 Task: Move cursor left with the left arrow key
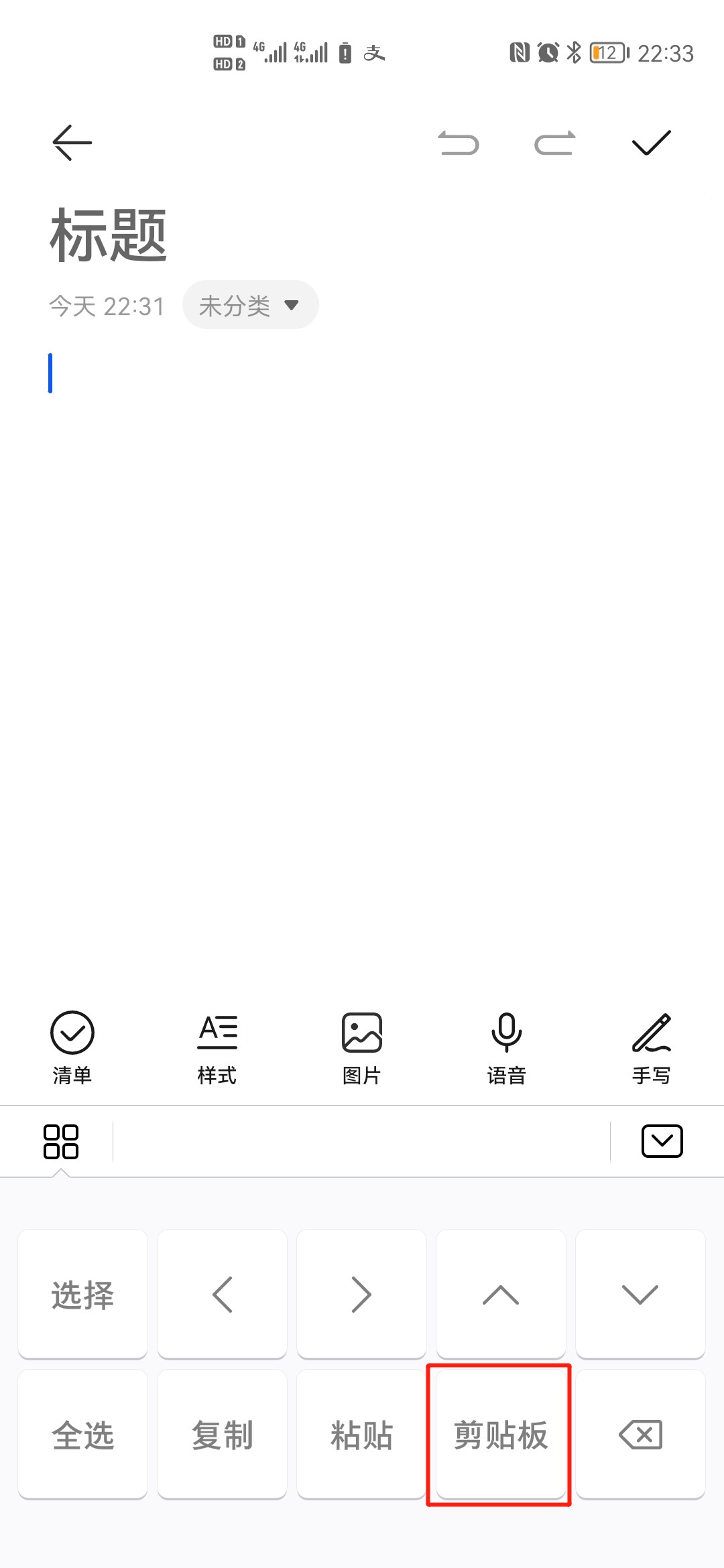point(222,1294)
